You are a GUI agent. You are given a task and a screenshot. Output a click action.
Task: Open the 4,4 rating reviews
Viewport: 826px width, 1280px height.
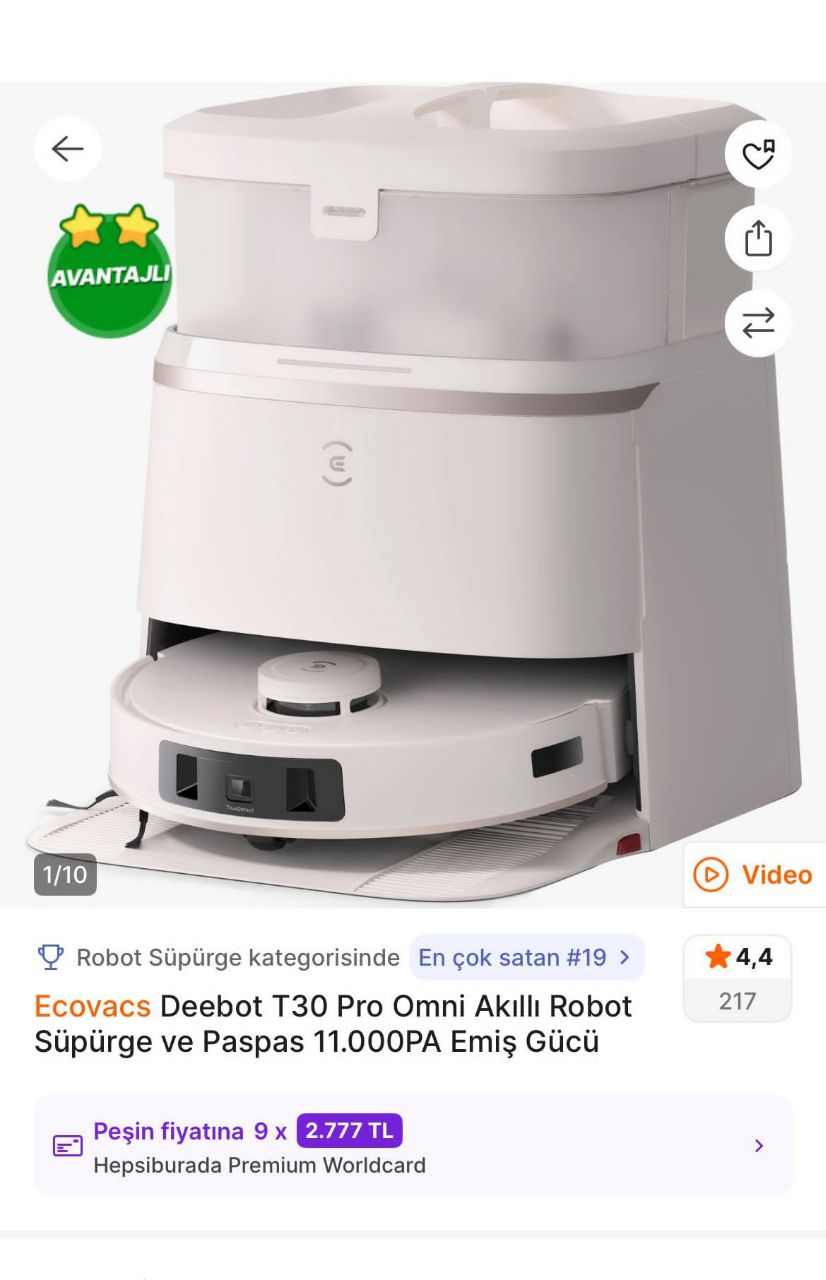[737, 978]
